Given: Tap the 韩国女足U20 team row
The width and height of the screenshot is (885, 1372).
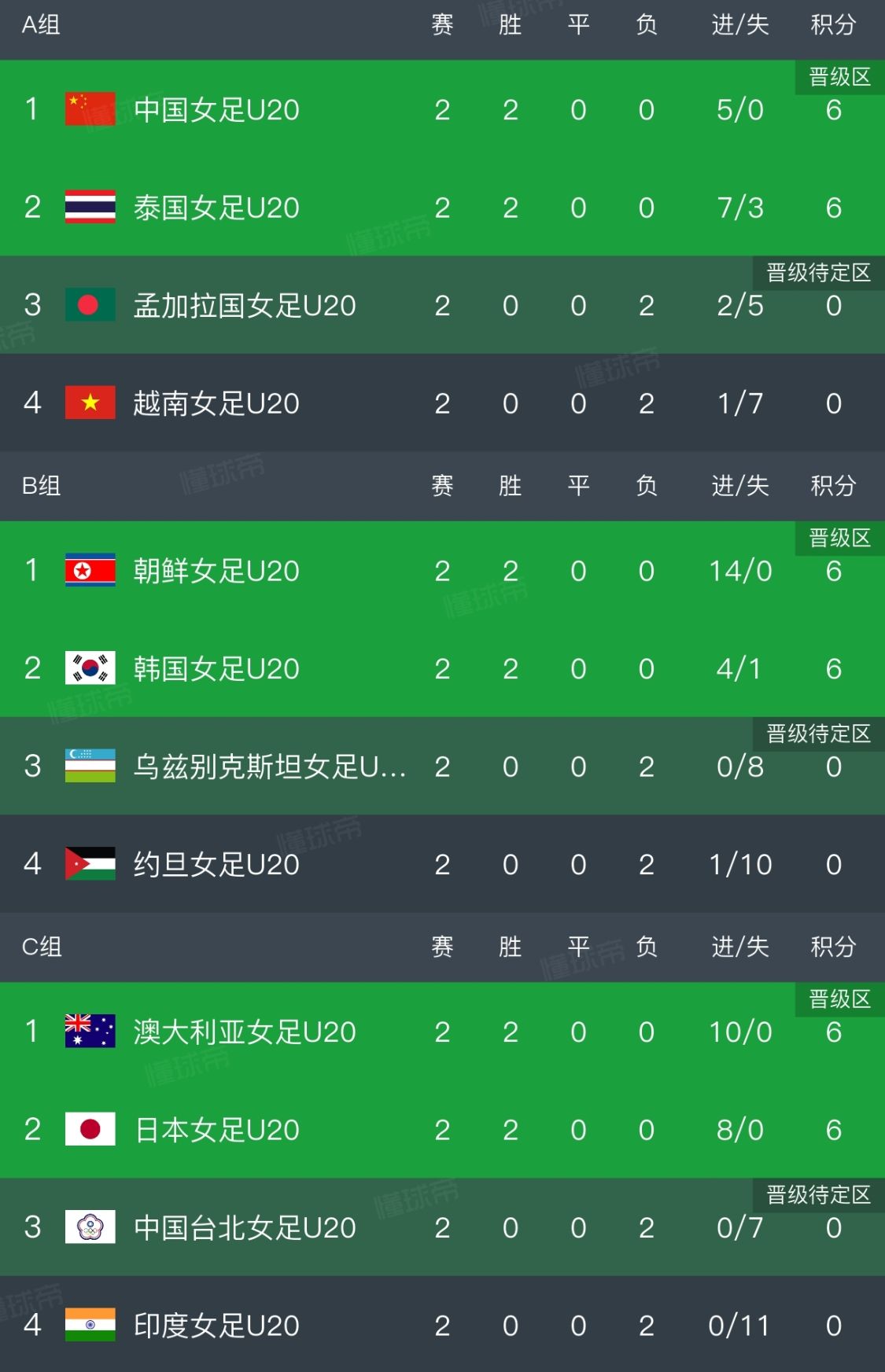Looking at the screenshot, I should [442, 668].
